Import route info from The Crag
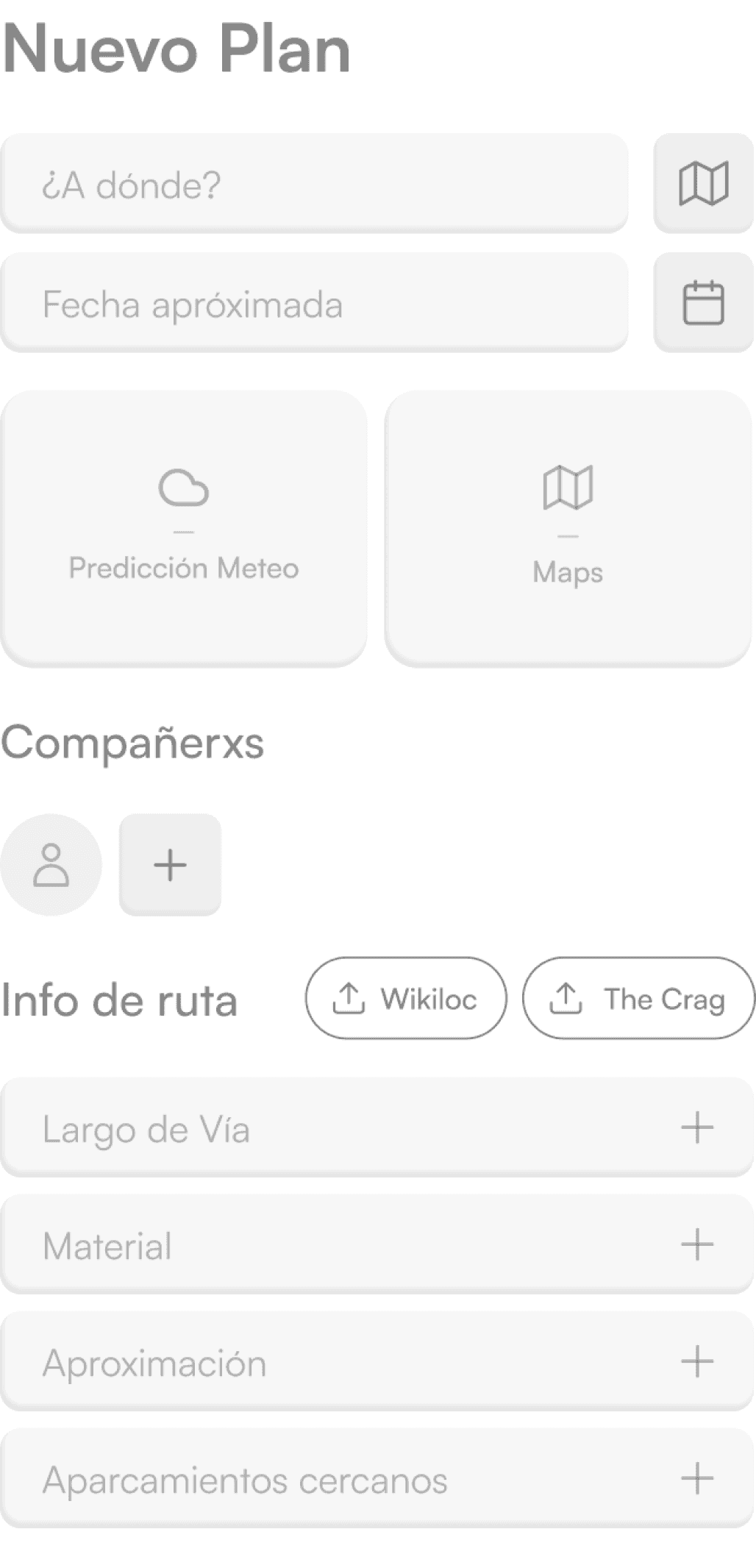 [x=638, y=998]
